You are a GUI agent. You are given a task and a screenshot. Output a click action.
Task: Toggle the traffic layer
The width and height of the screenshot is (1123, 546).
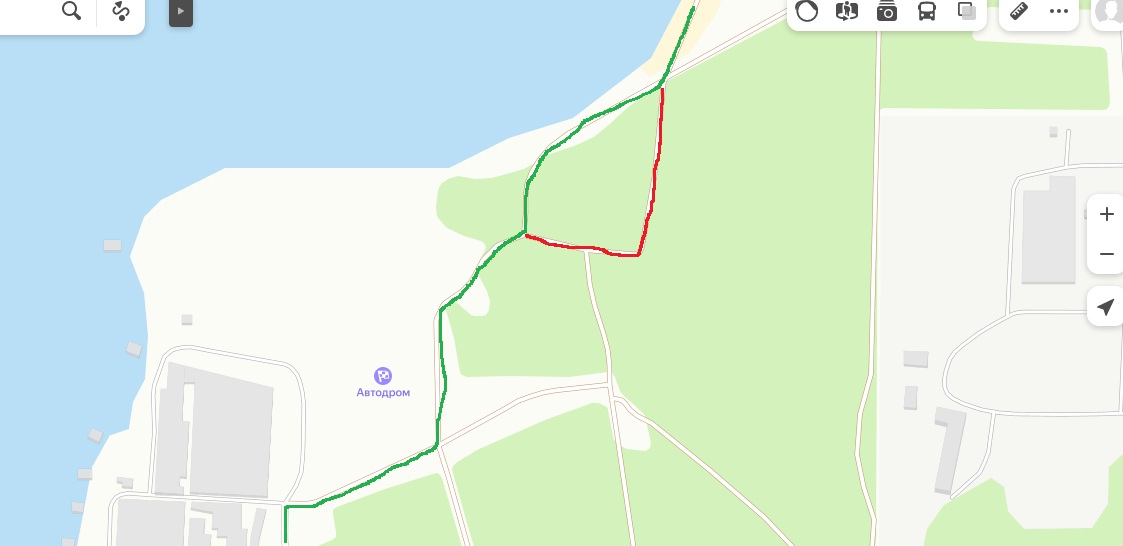[x=807, y=11]
